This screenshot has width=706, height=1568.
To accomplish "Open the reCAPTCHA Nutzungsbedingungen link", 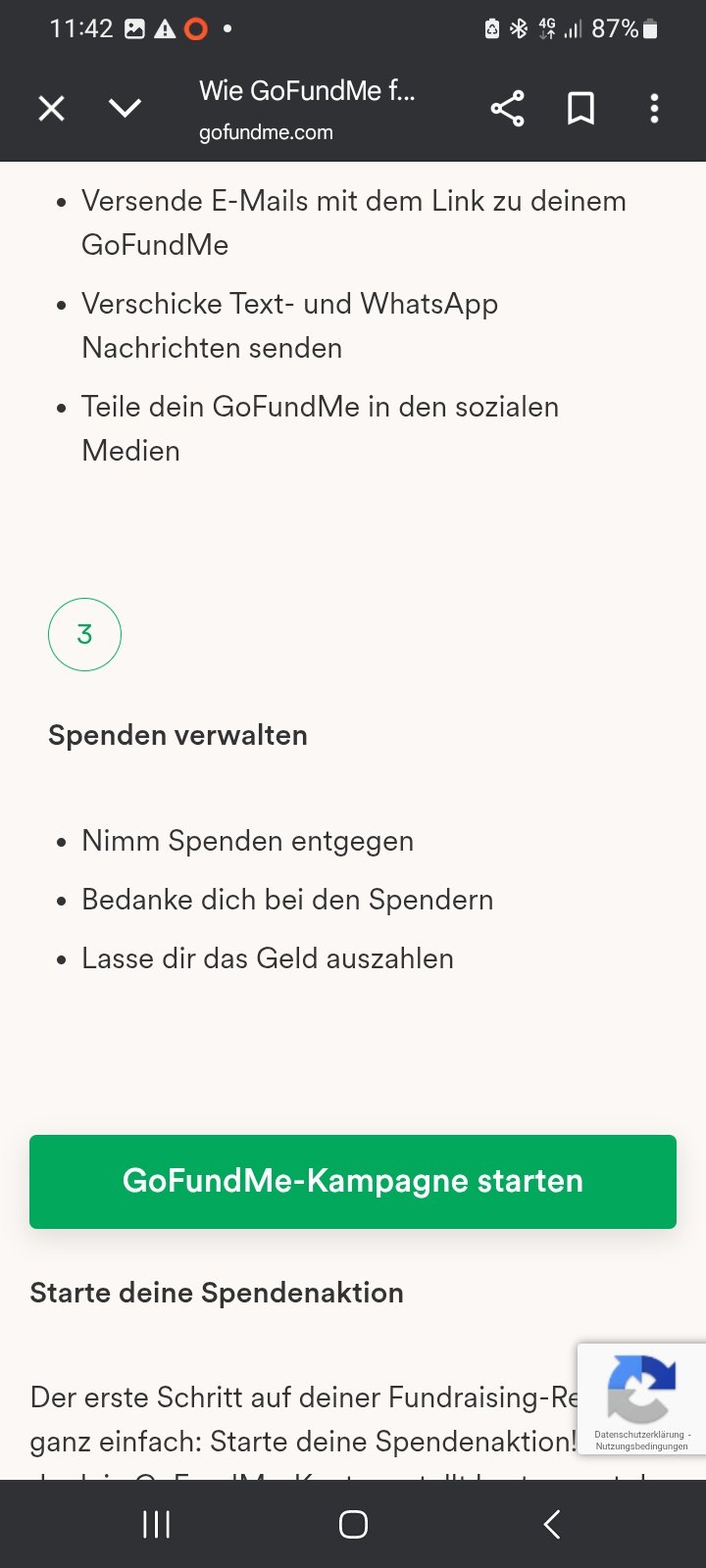I will (641, 1446).
